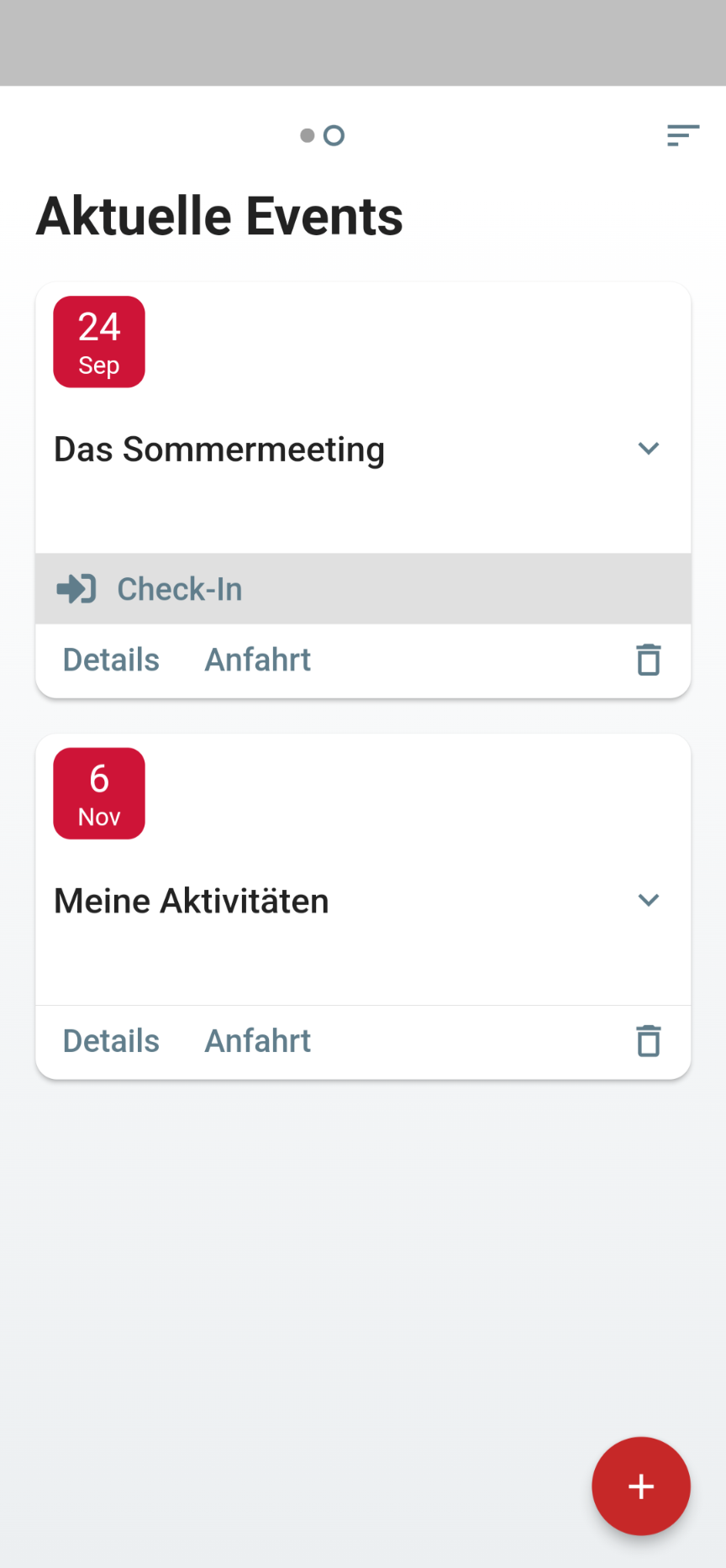The width and height of the screenshot is (726, 1568).
Task: Click the red date badge showing 24 Sep
Action: click(98, 341)
